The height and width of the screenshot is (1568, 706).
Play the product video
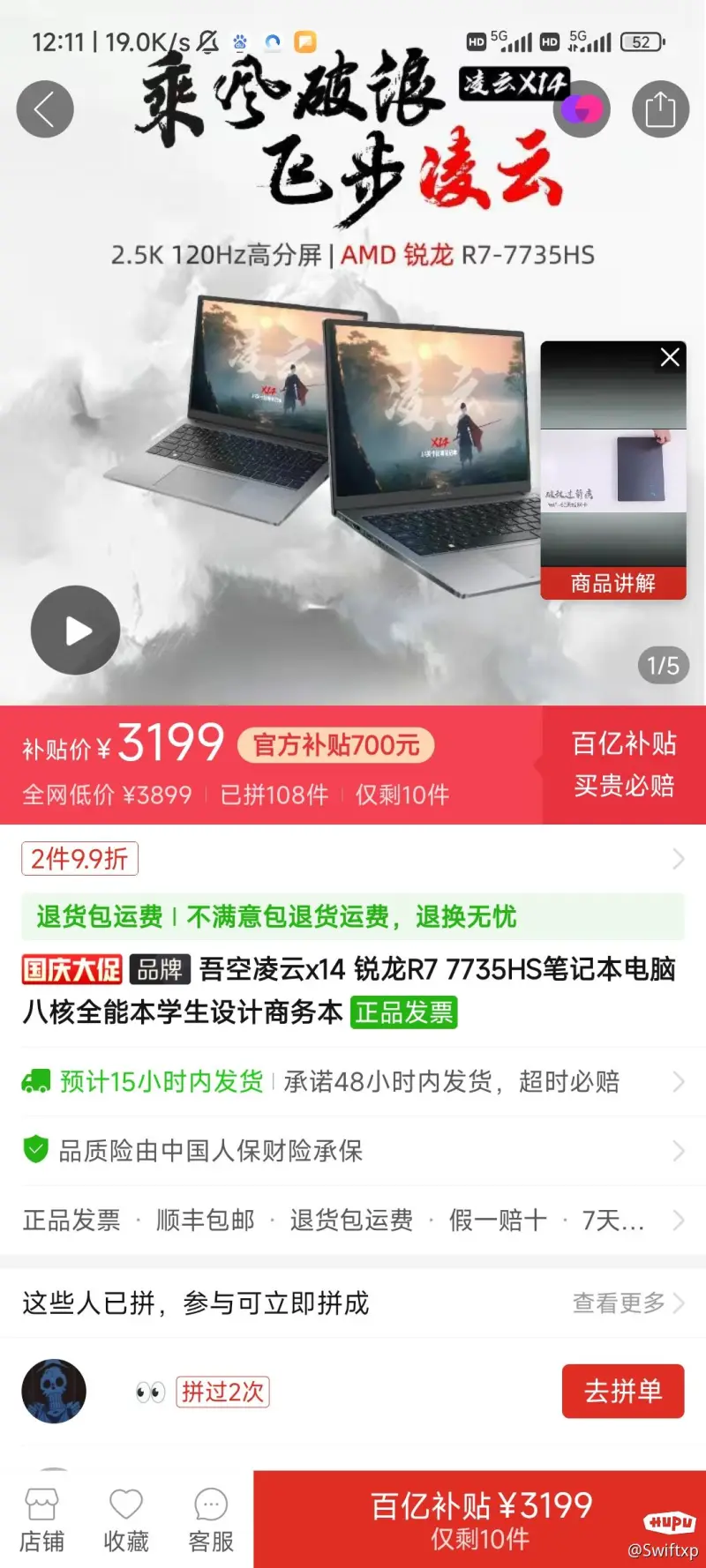click(x=76, y=631)
